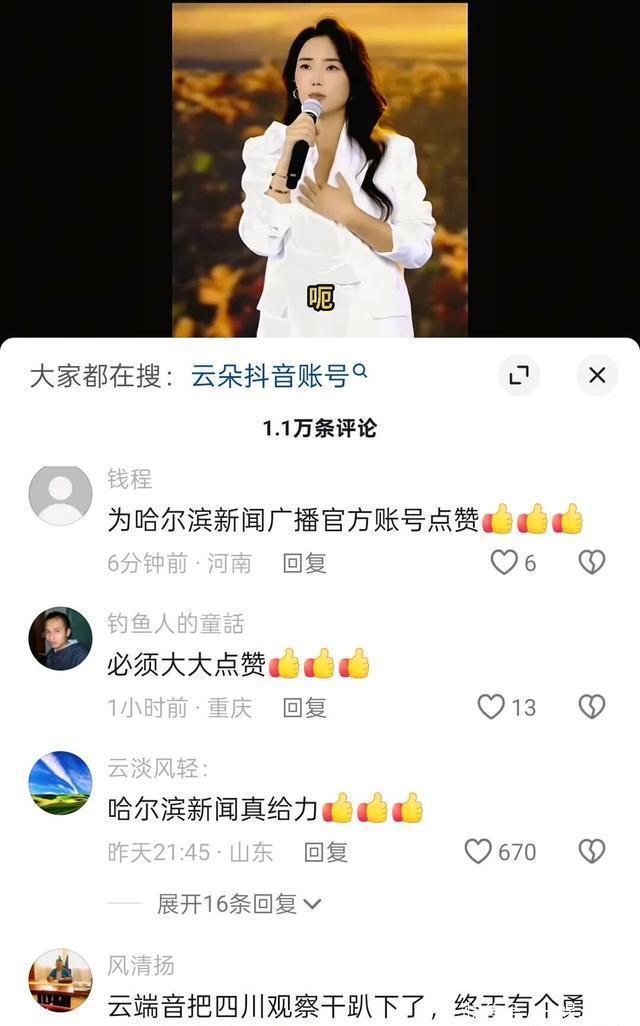Image resolution: width=640 pixels, height=1026 pixels.
Task: Like 钓鱼人的童話's comment
Action: (491, 707)
